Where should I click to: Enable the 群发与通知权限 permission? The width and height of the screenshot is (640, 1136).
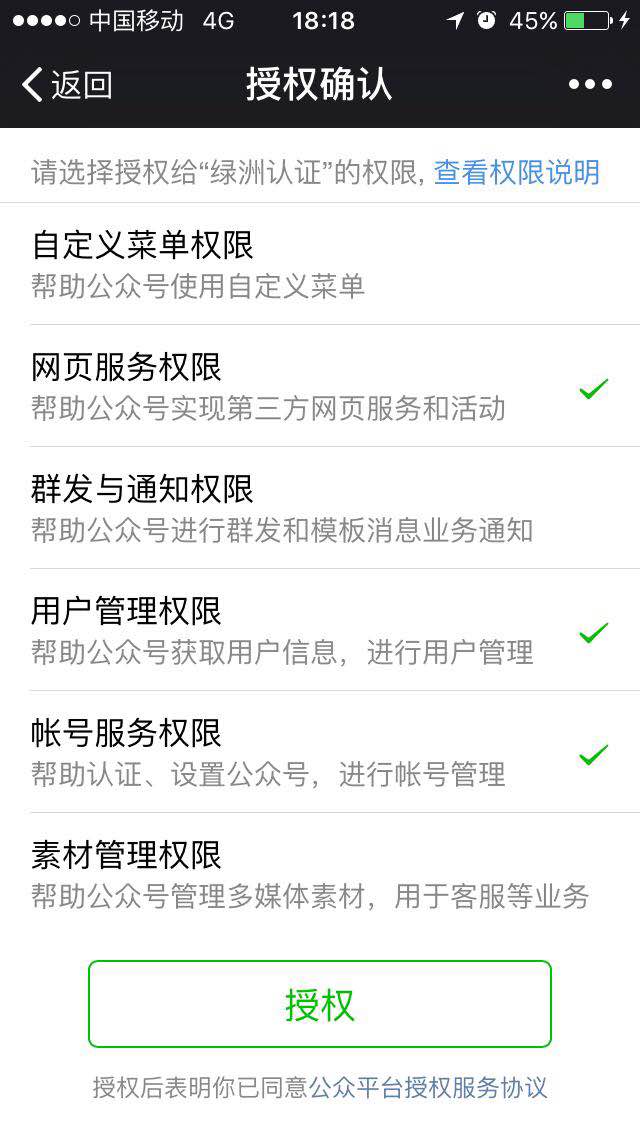click(320, 508)
